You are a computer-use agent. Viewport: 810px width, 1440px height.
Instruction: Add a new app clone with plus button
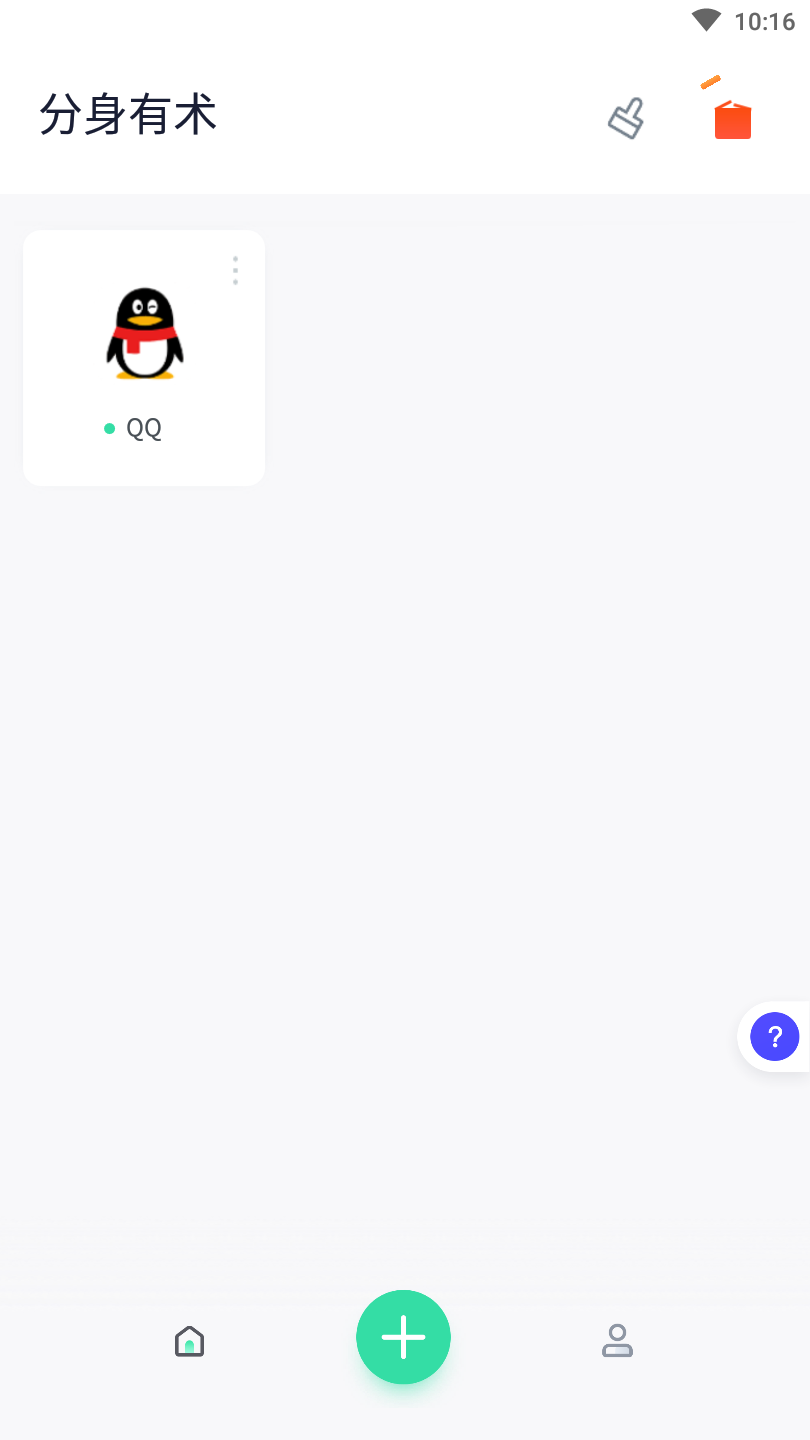coord(404,1337)
